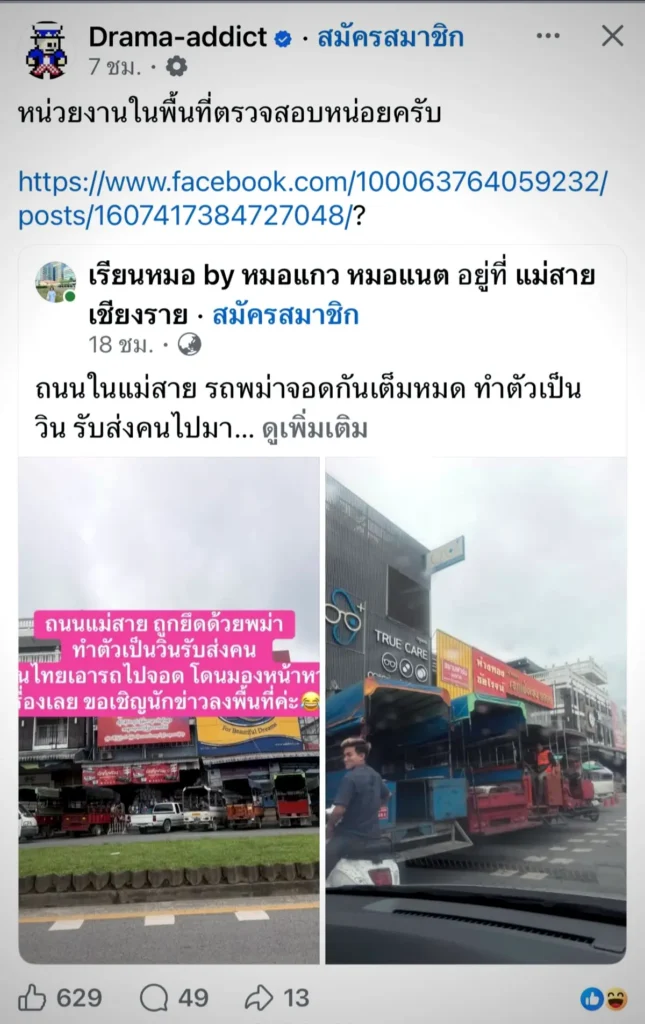View who reacted via reaction emojis
The height and width of the screenshot is (1024, 645).
point(604,999)
